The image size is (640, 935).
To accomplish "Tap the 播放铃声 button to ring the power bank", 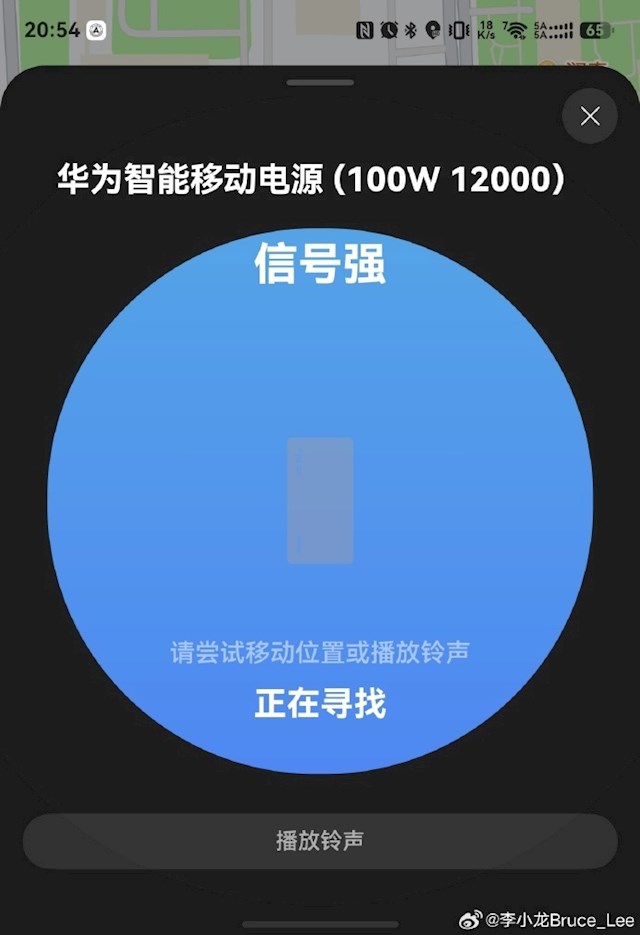I will [x=320, y=841].
